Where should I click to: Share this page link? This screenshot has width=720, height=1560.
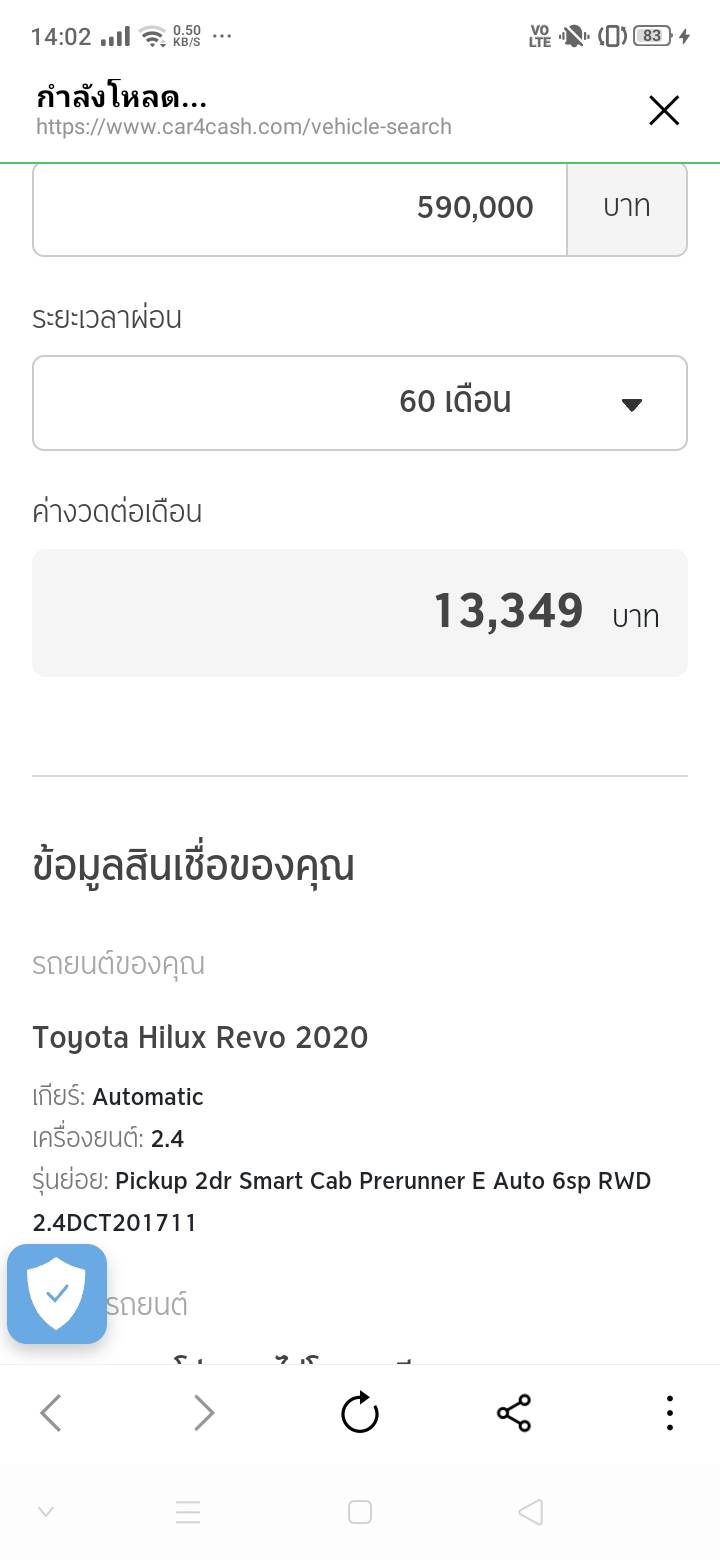pos(514,1413)
